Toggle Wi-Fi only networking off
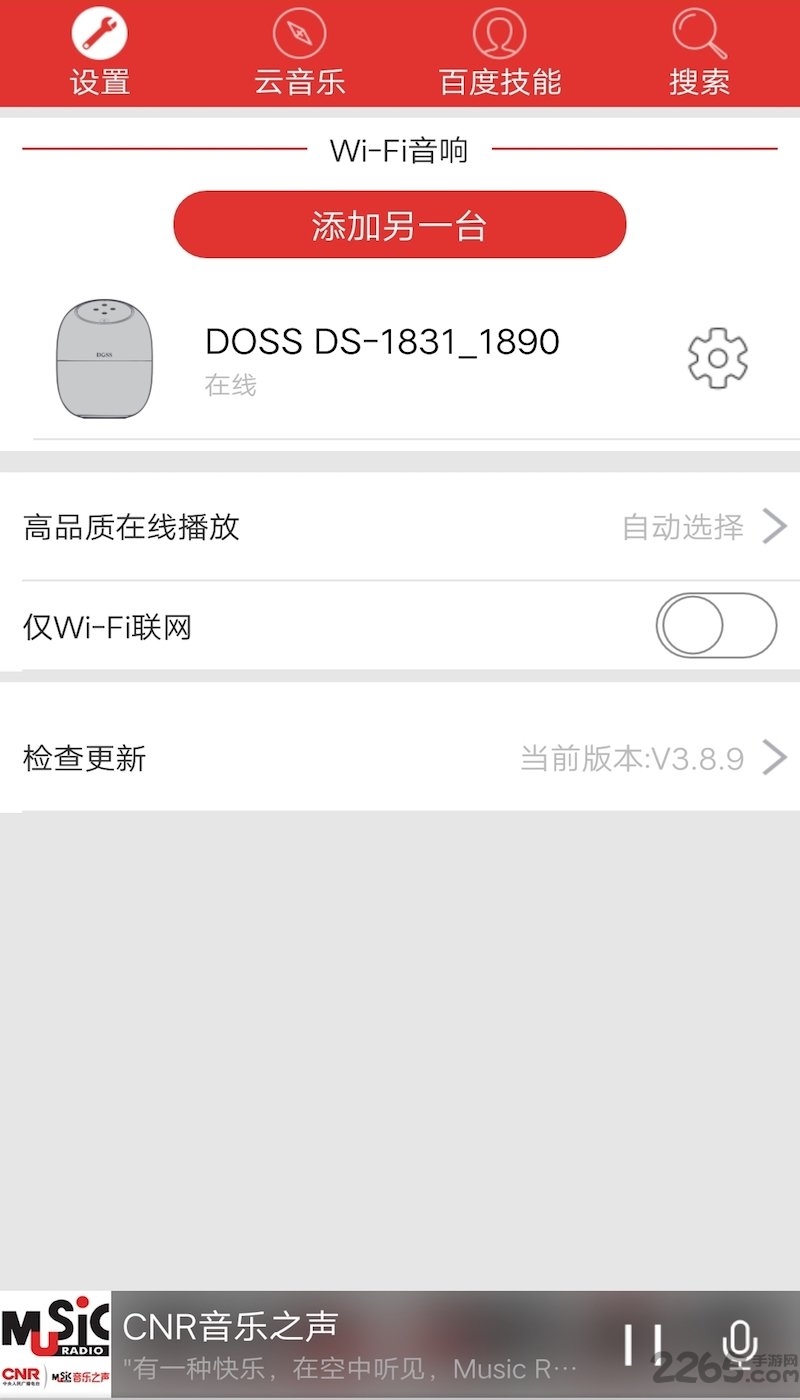 pos(714,625)
